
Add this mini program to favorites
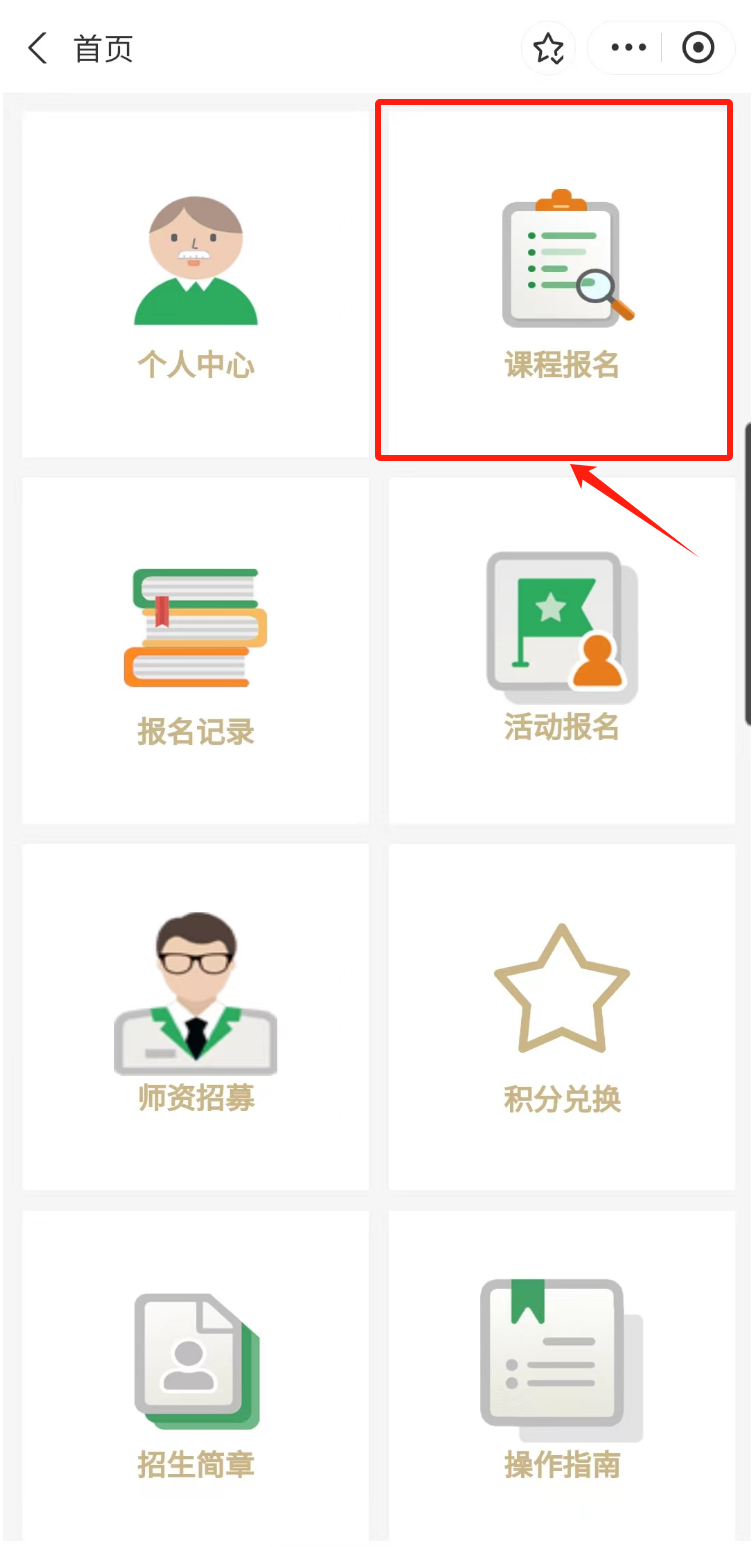548,48
